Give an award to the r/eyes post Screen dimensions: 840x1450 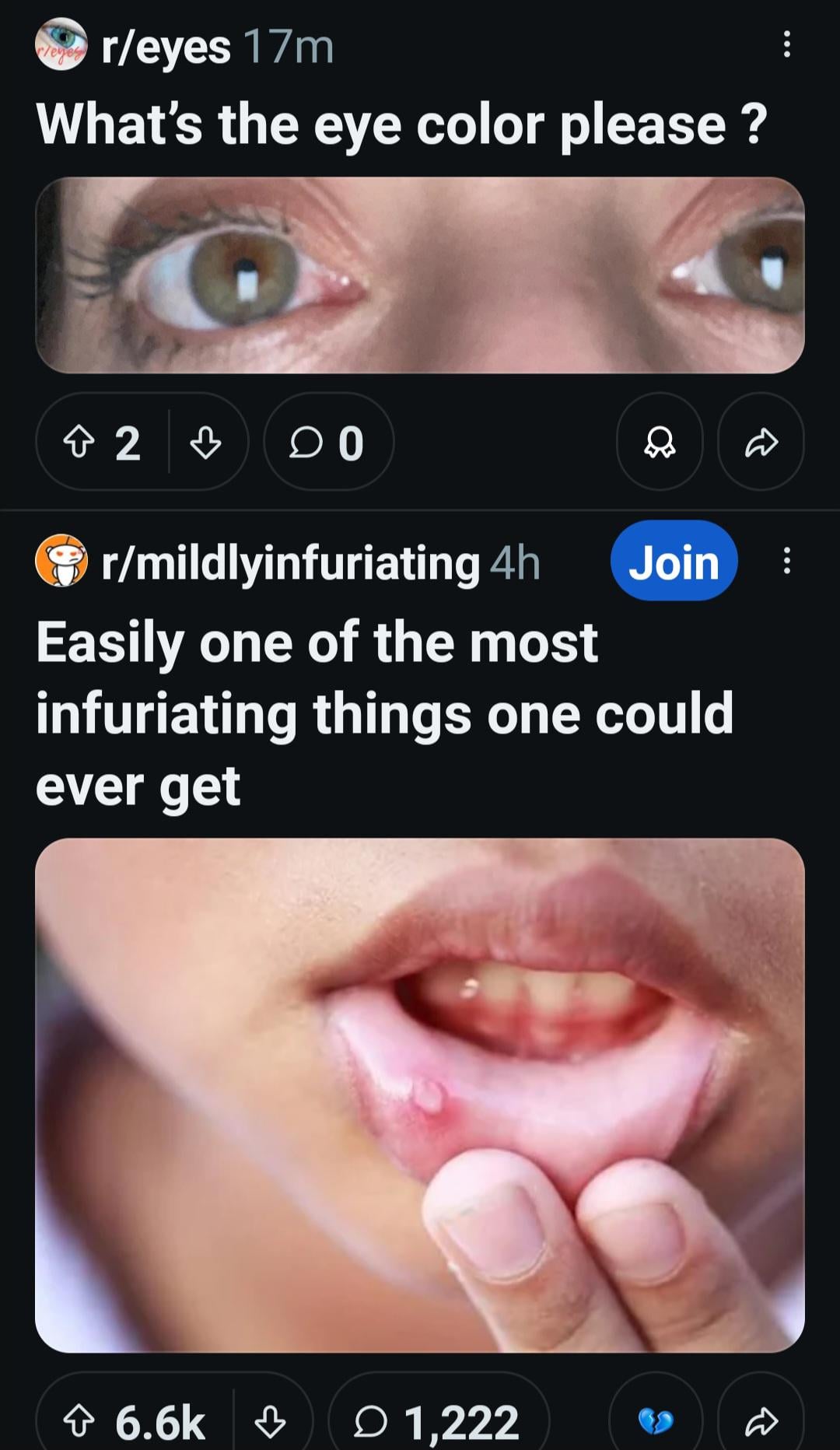coord(660,443)
